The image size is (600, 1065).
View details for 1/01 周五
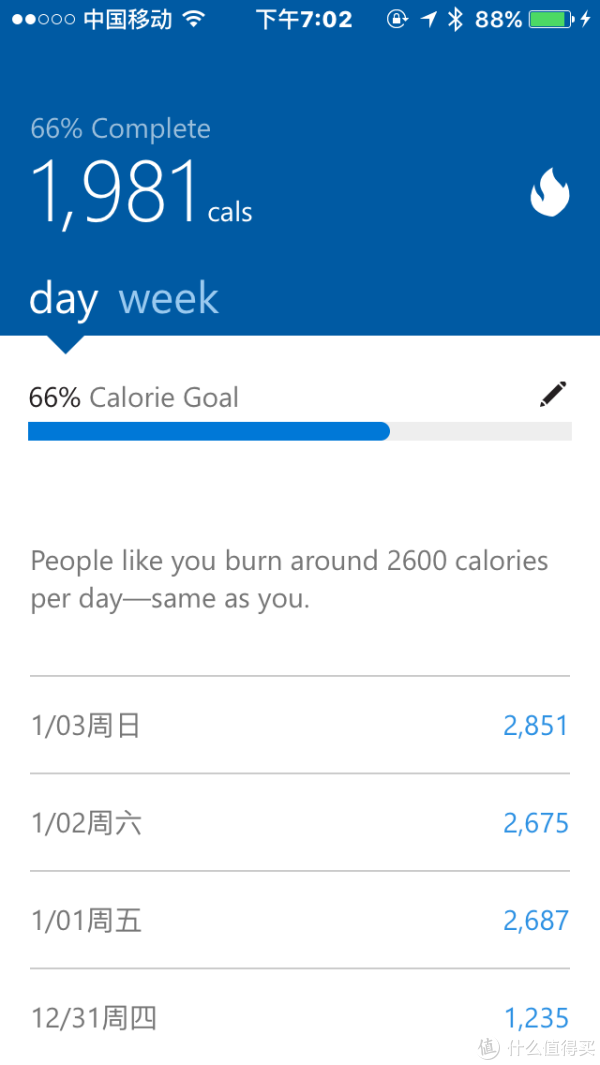300,920
